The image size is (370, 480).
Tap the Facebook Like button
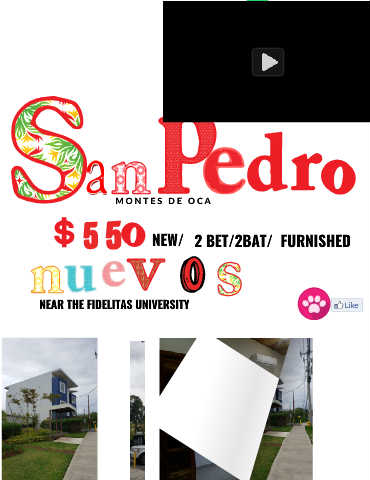[x=347, y=305]
